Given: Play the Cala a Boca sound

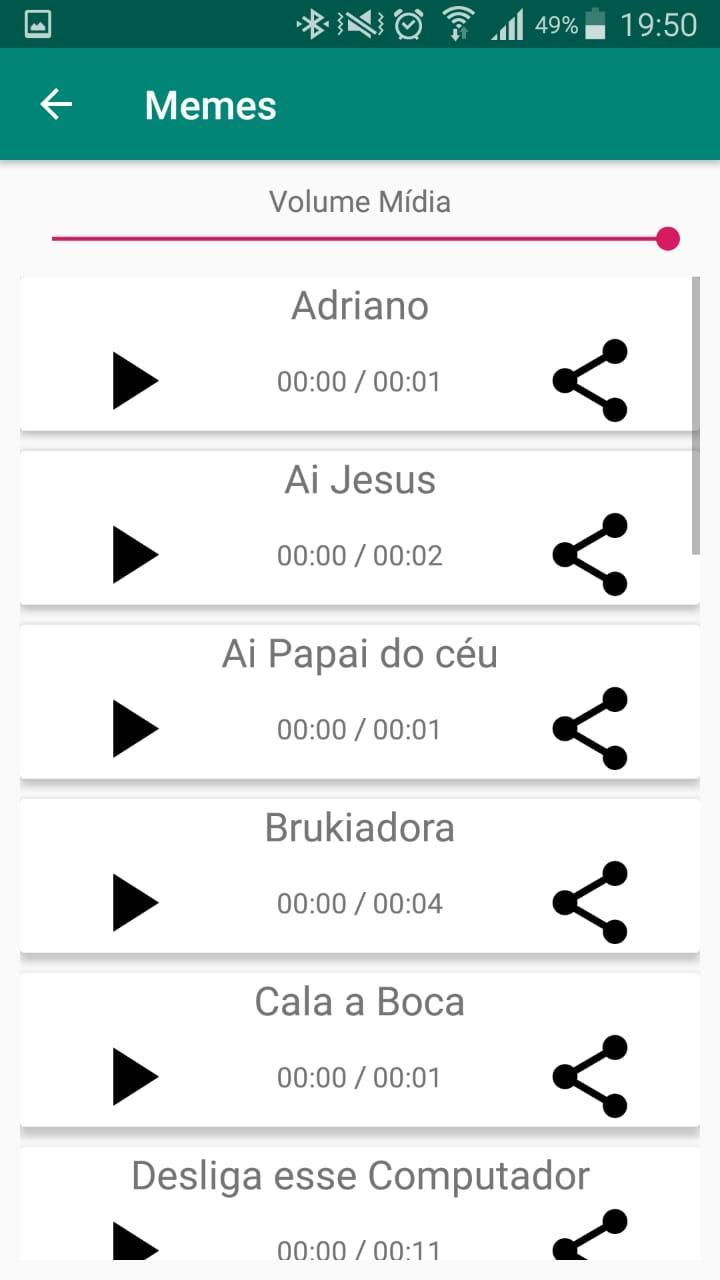Looking at the screenshot, I should point(135,1076).
